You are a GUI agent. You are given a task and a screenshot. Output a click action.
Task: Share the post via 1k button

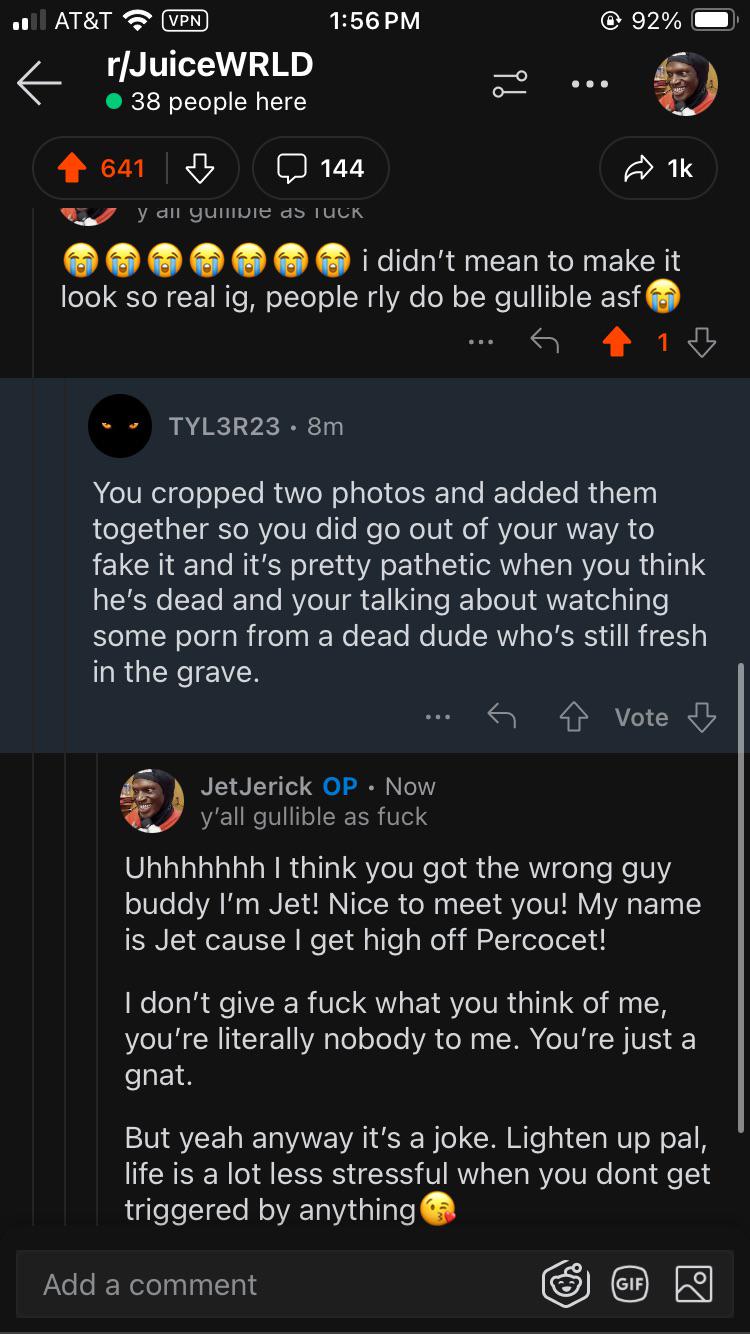pos(658,169)
